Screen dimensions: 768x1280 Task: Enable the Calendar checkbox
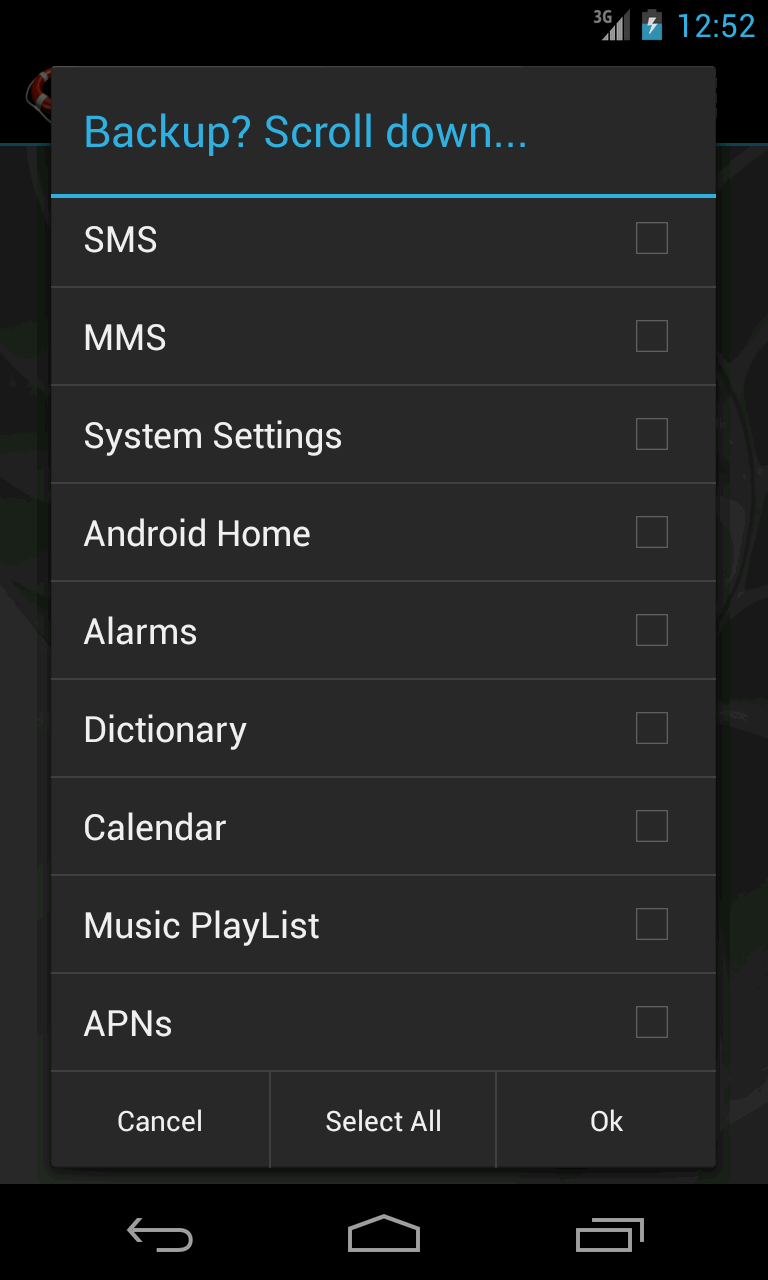coord(651,826)
